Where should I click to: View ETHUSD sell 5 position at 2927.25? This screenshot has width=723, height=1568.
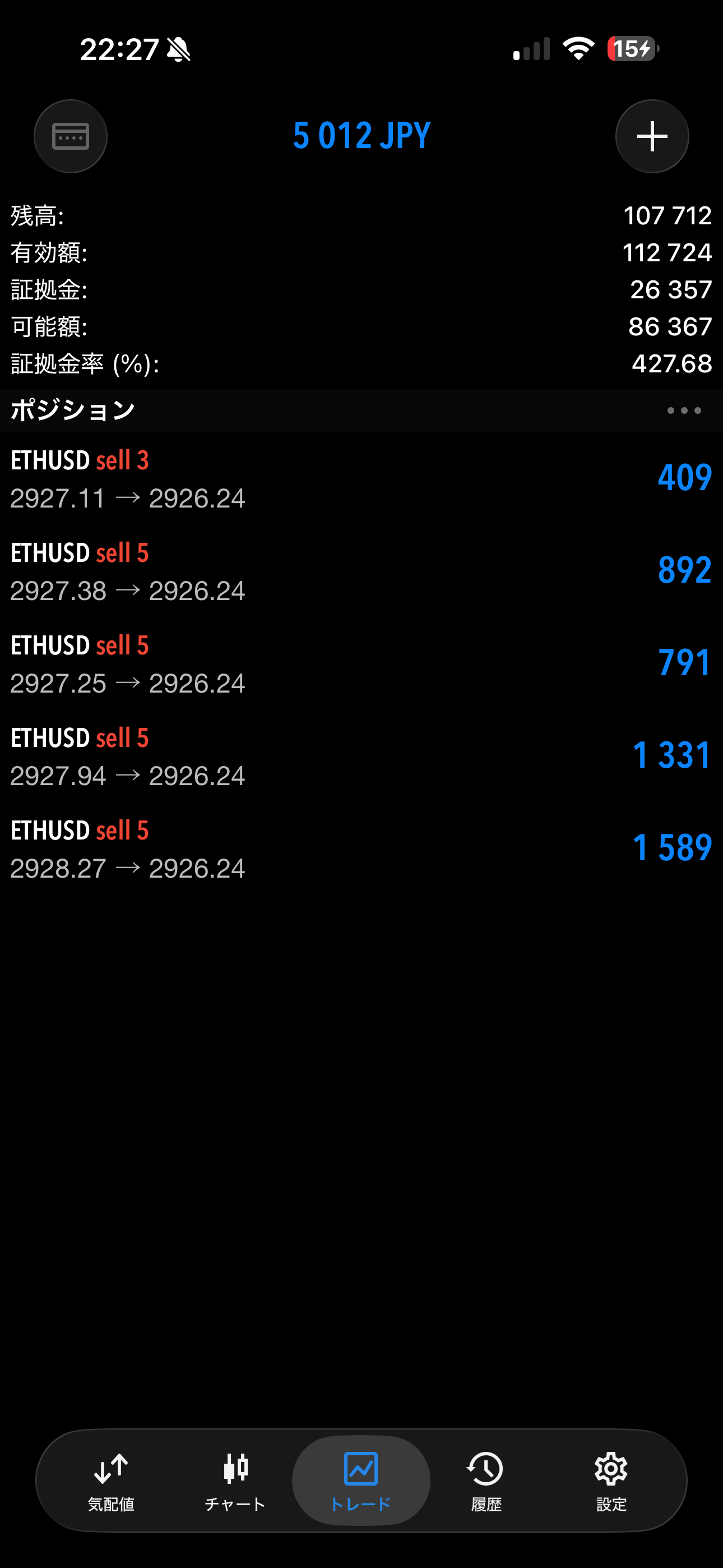pos(361,664)
